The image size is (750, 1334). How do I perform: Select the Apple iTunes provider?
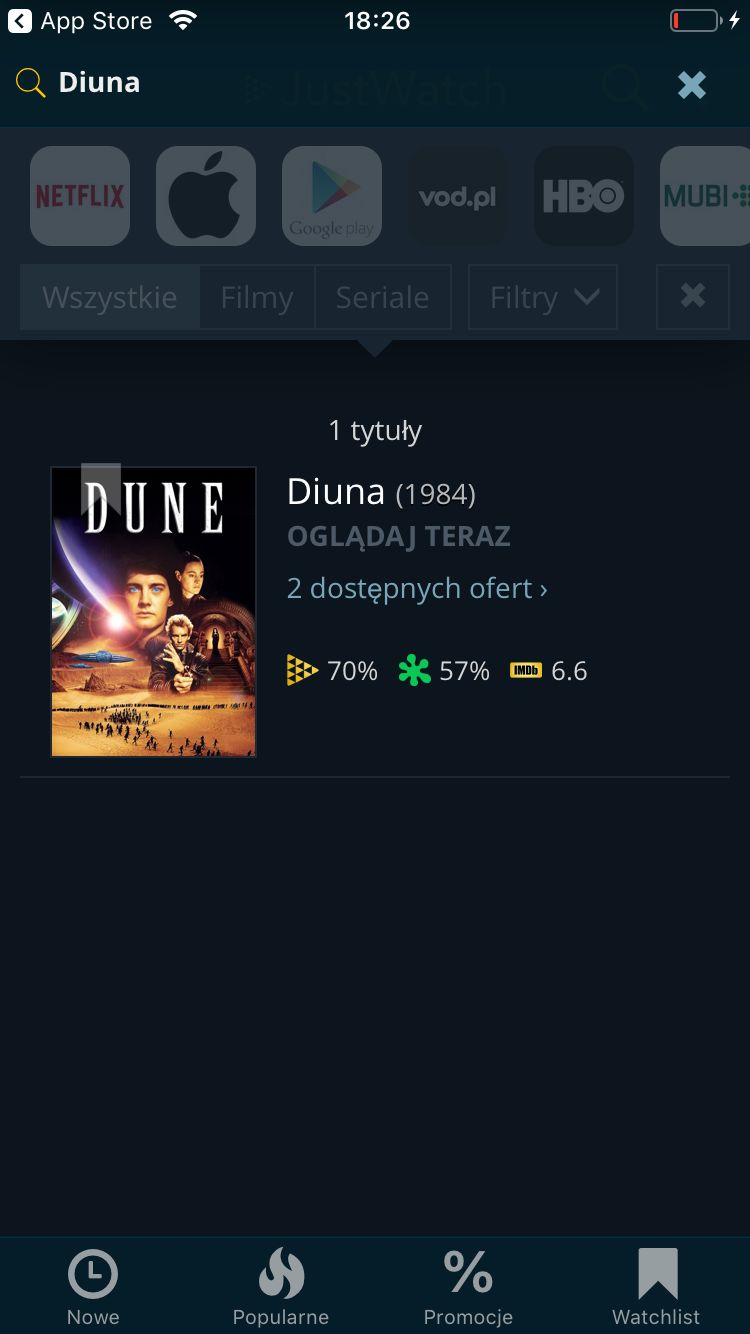(x=206, y=196)
